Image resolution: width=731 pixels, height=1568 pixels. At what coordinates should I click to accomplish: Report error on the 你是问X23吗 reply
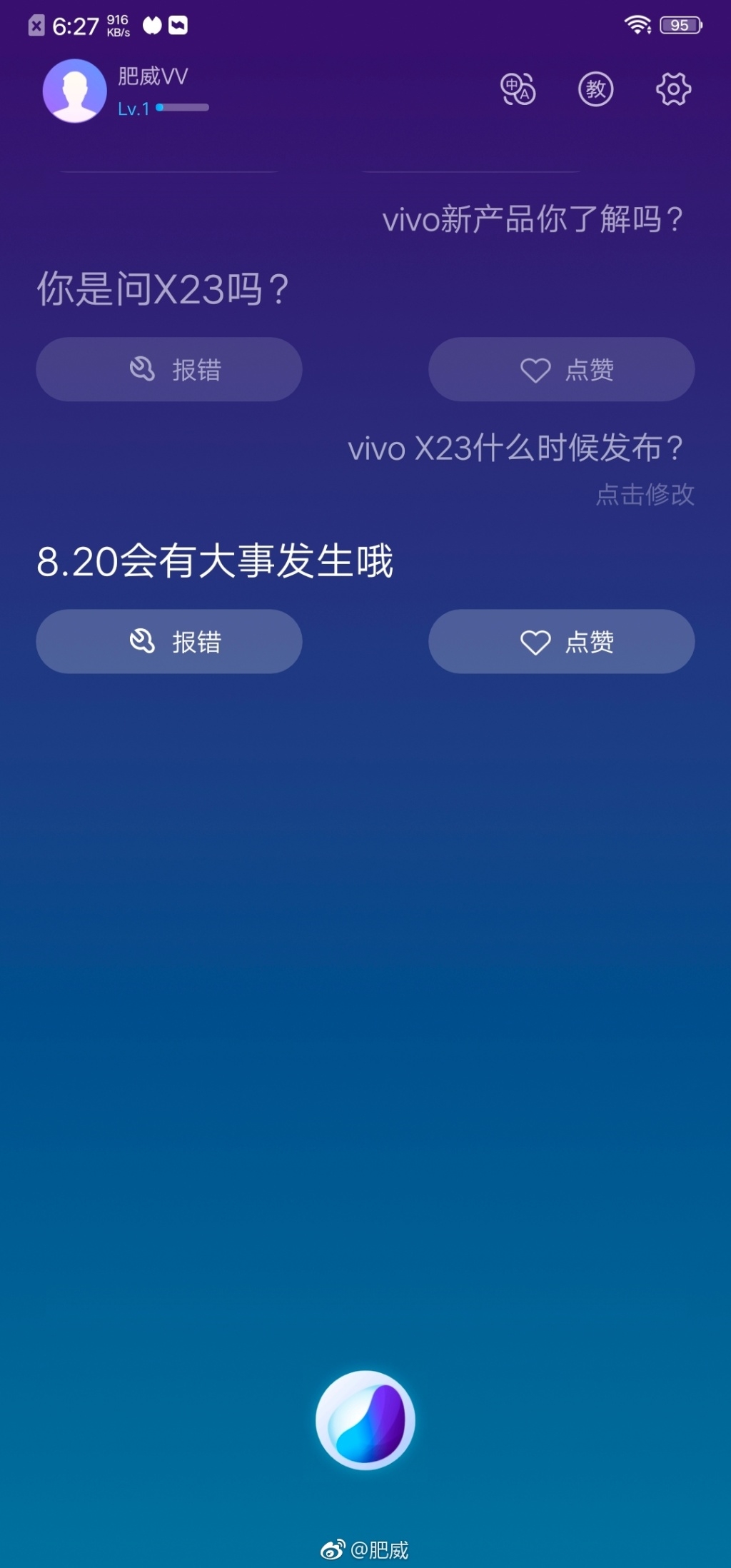click(x=169, y=369)
